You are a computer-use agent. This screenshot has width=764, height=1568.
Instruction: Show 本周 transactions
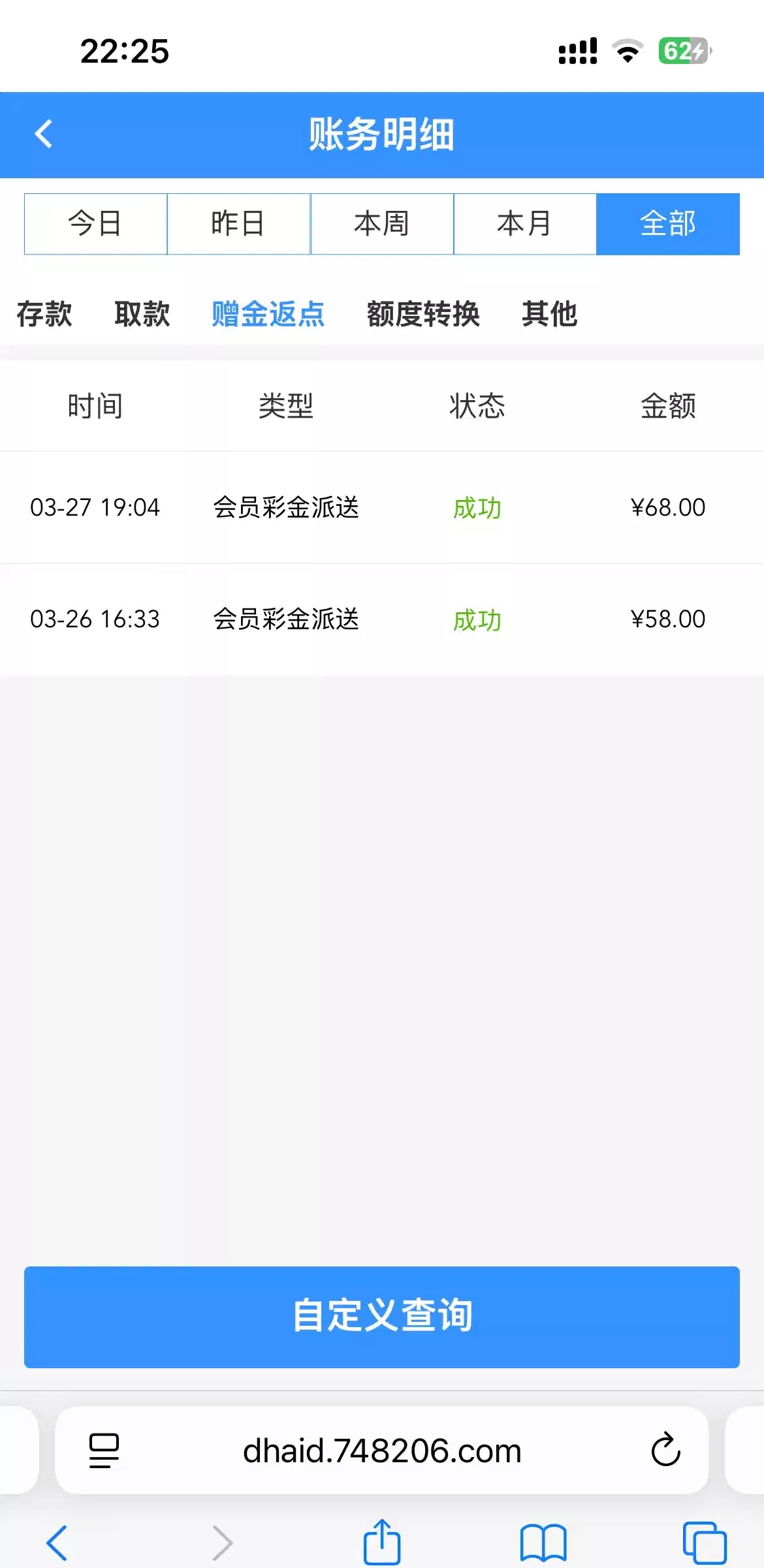pyautogui.click(x=381, y=224)
